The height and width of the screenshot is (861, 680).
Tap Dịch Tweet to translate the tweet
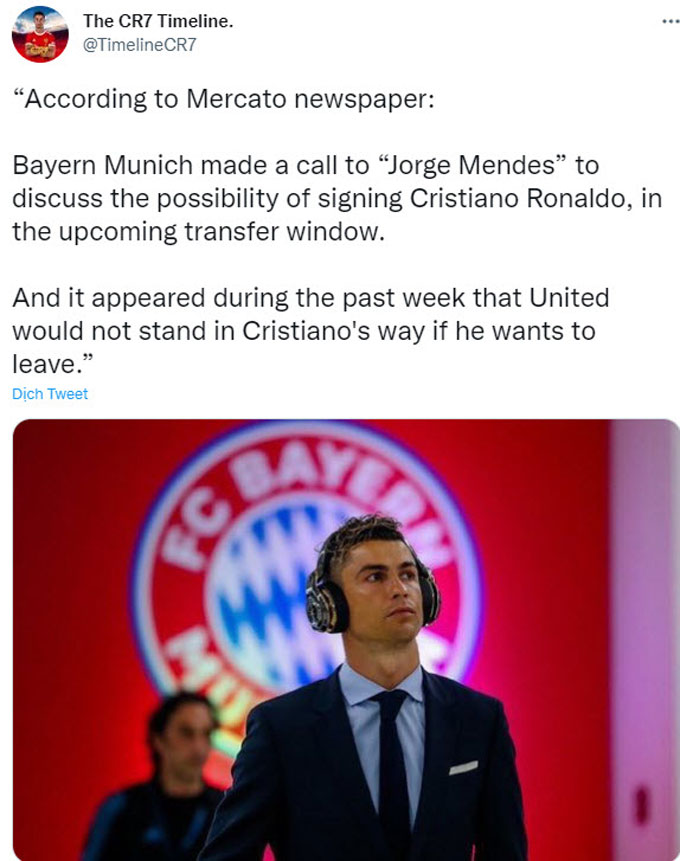click(50, 394)
